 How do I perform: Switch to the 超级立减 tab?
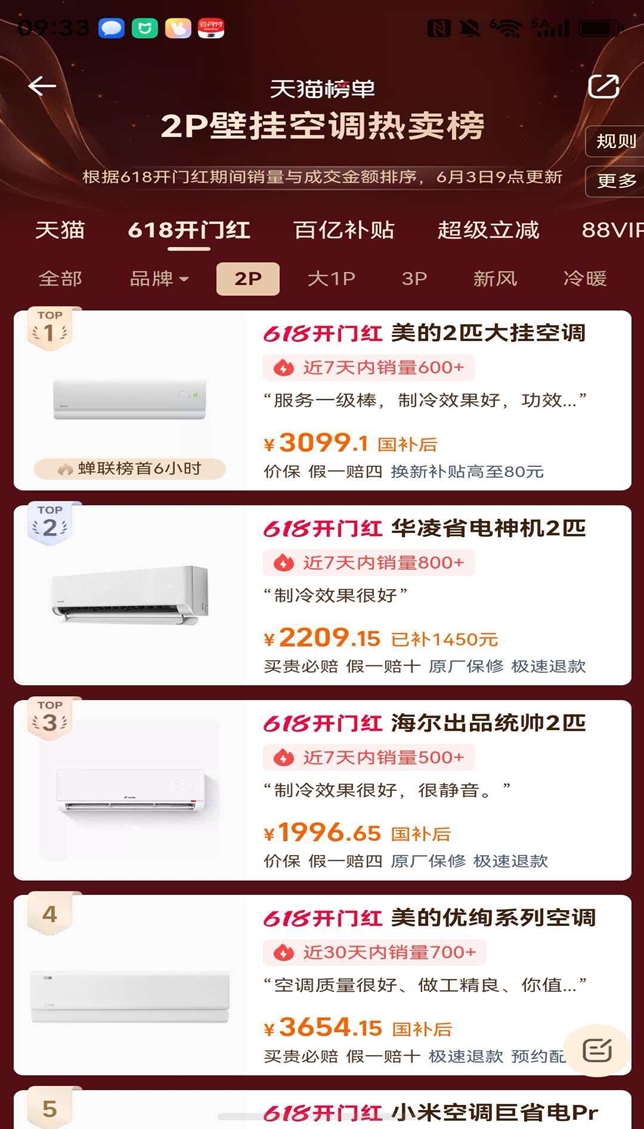click(x=488, y=230)
